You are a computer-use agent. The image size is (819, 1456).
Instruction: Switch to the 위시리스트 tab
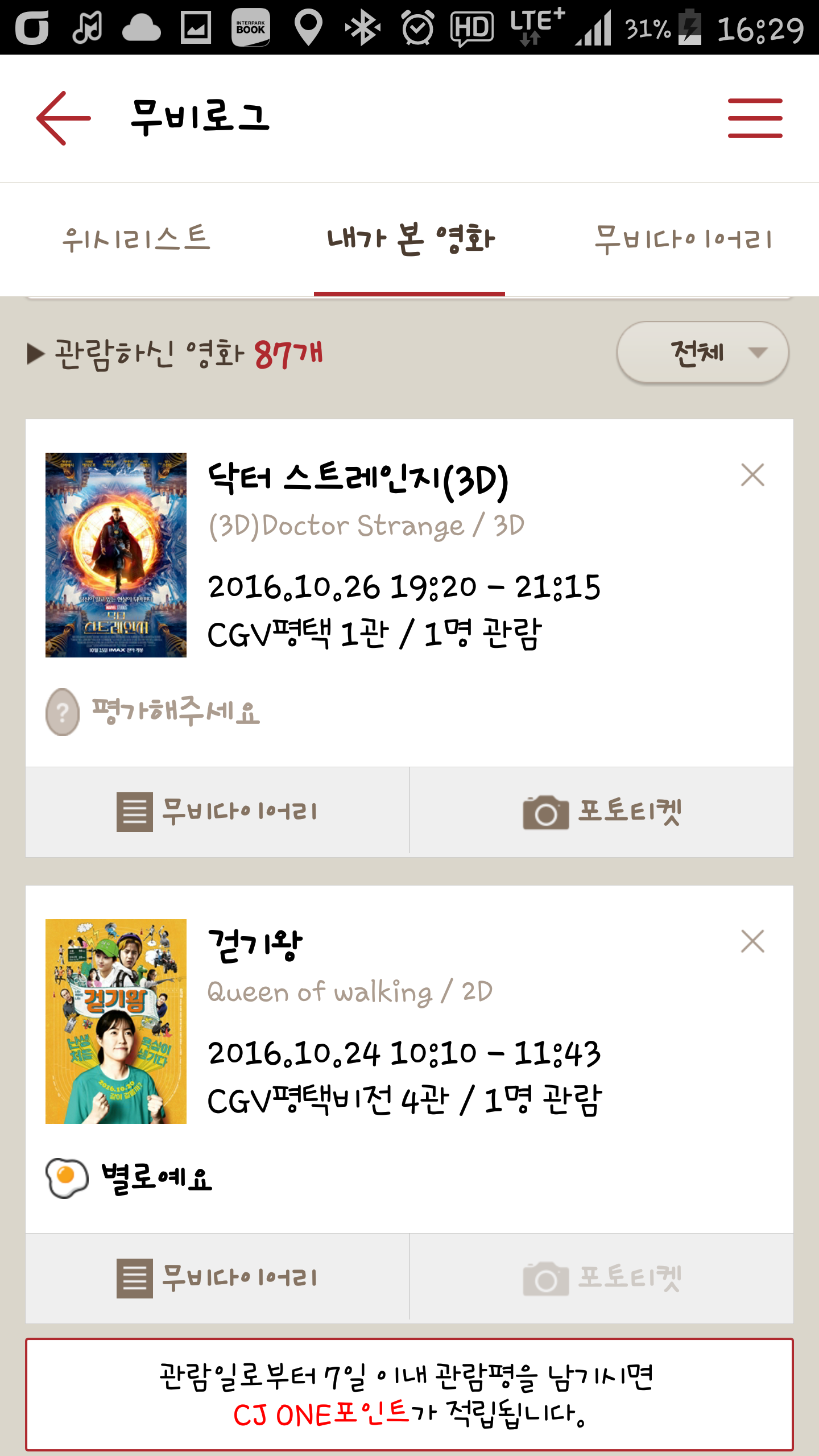136,239
